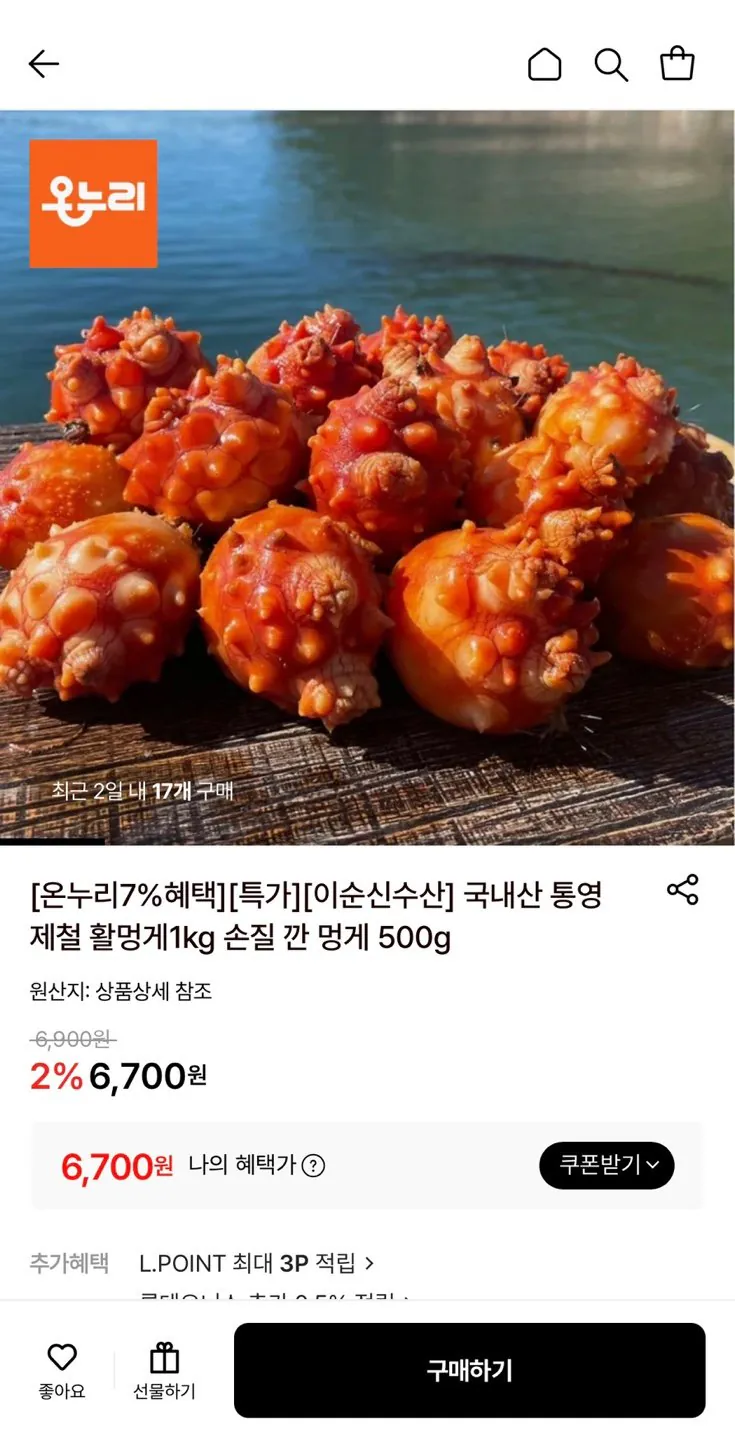This screenshot has width=735, height=1440.
Task: Tap the 온누리 logo on the photo
Action: point(95,204)
